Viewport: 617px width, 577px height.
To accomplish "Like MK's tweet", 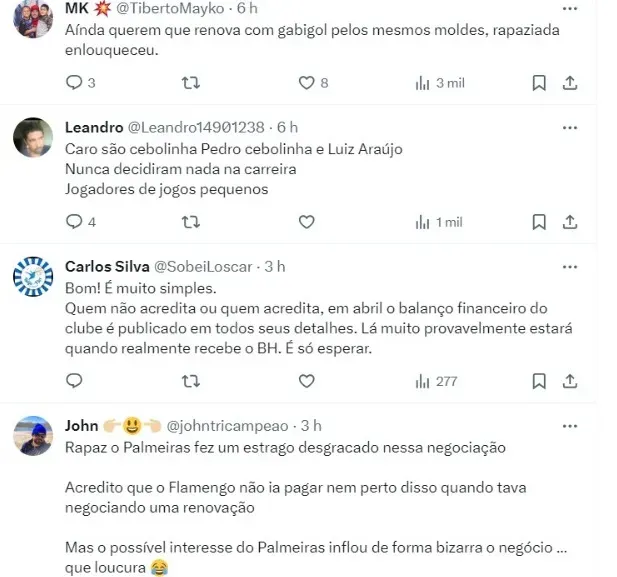I will tap(307, 83).
